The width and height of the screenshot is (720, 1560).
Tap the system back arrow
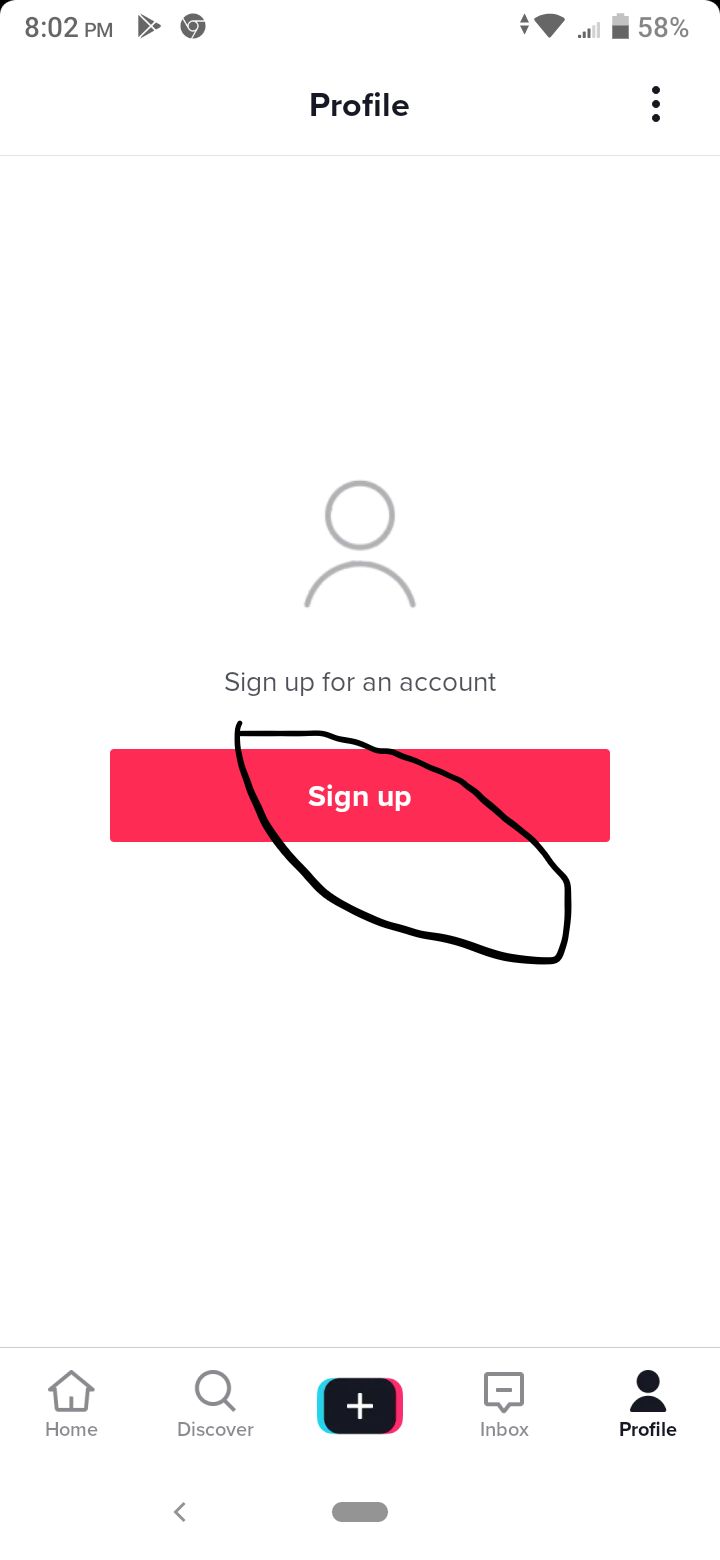tap(180, 1512)
